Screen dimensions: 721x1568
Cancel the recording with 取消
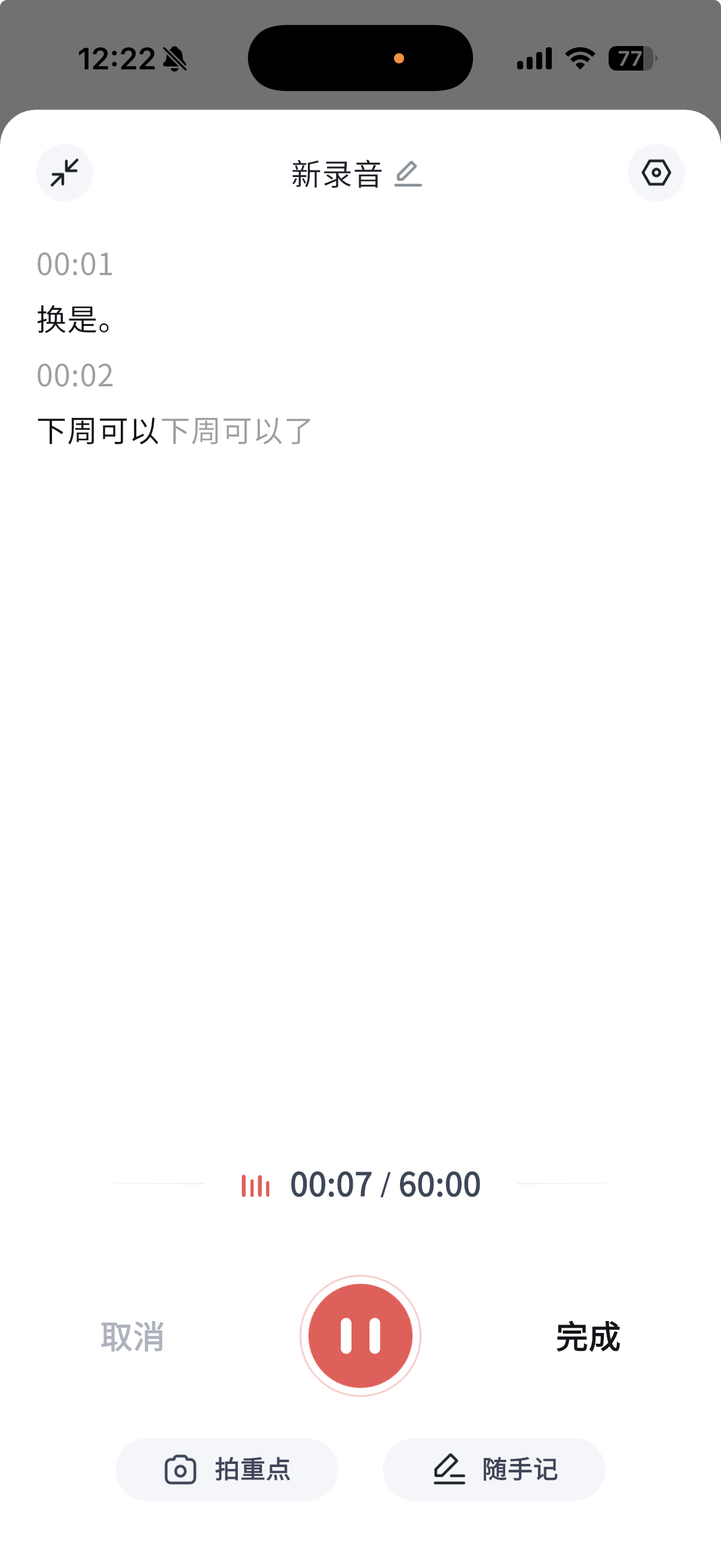click(133, 1337)
